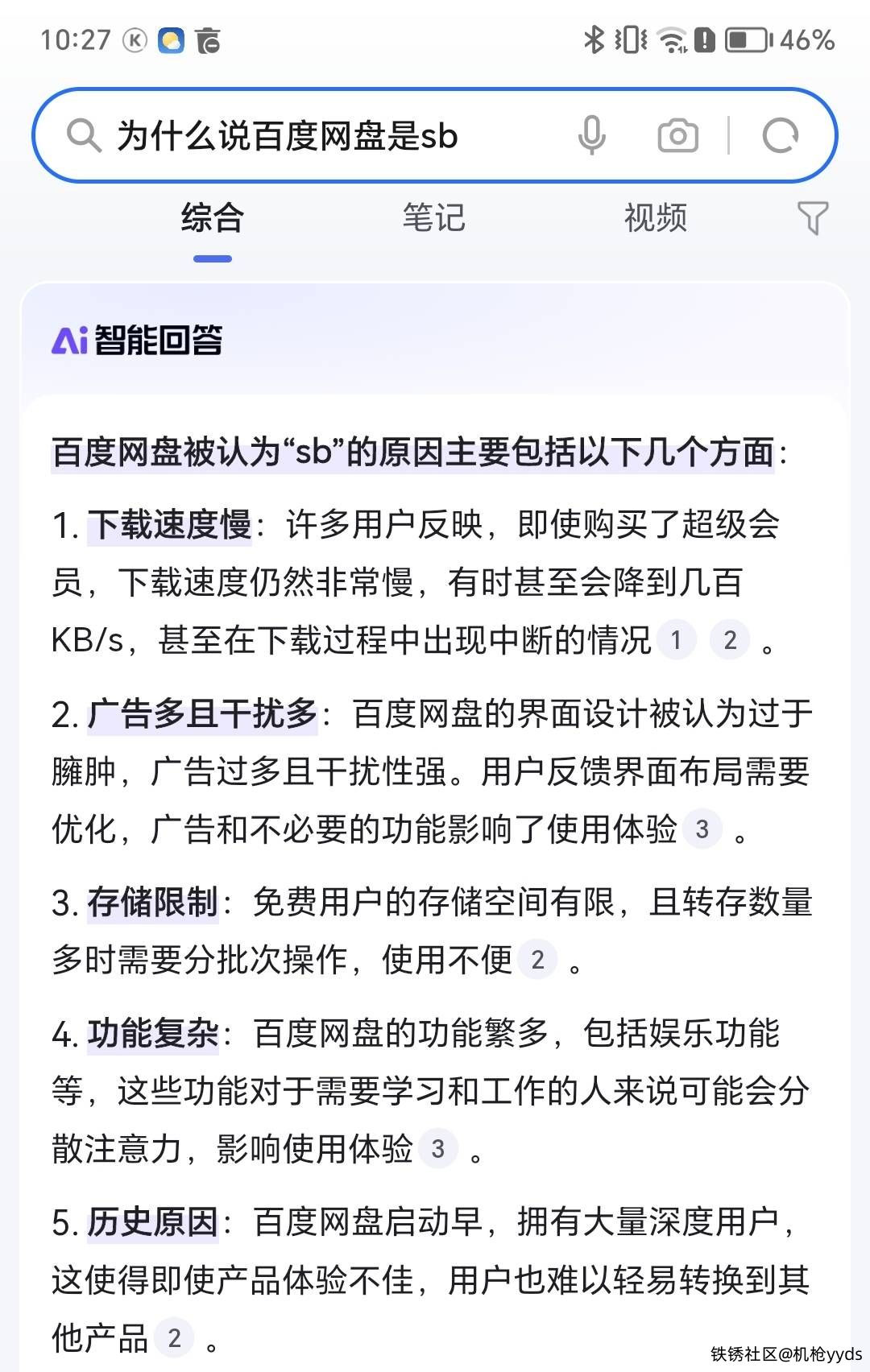This screenshot has height=1372, width=870.
Task: Open citation 1 after 下载速度慢 paragraph
Action: [677, 640]
